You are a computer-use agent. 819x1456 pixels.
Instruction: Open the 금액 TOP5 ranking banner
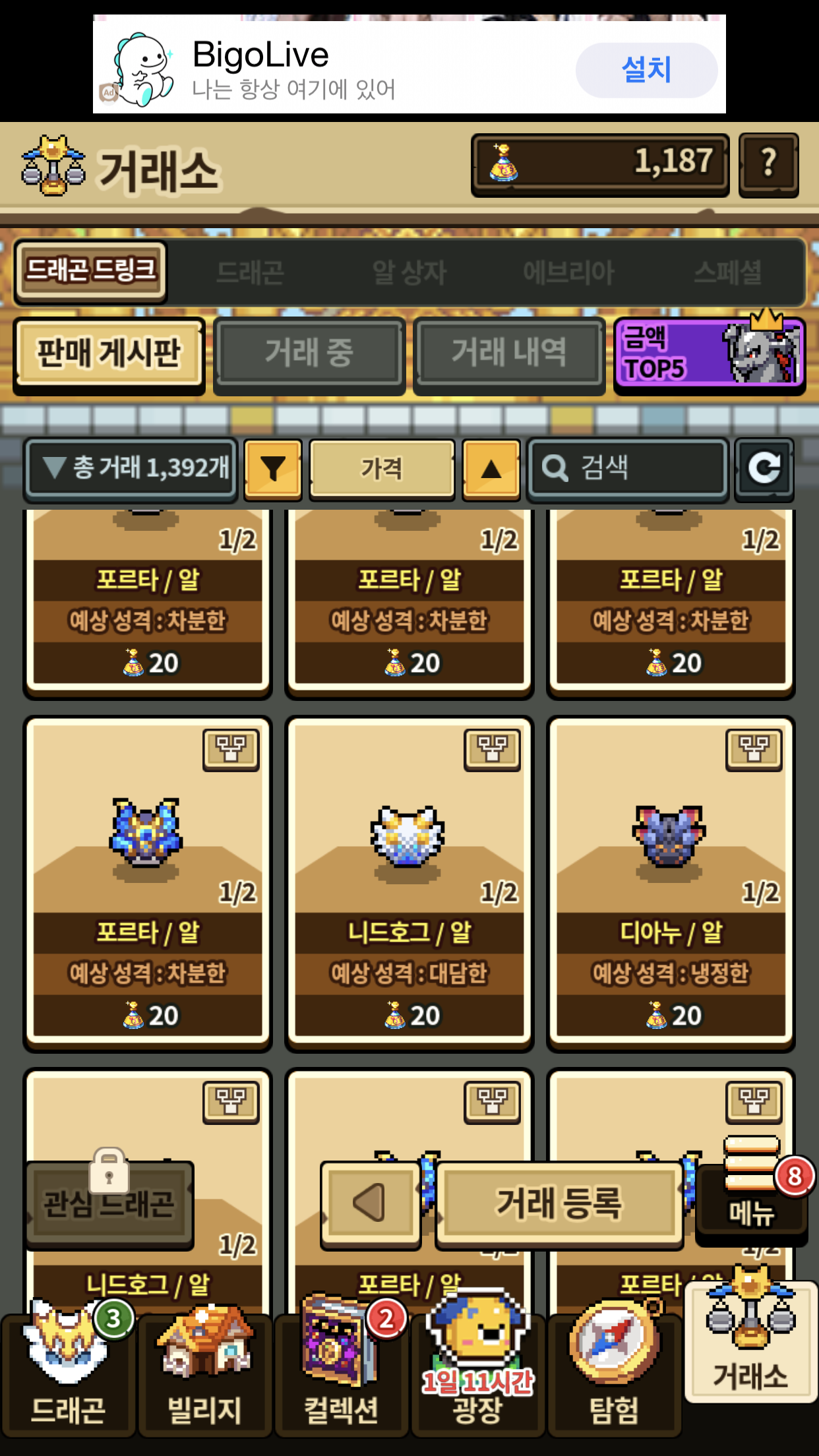pos(710,353)
